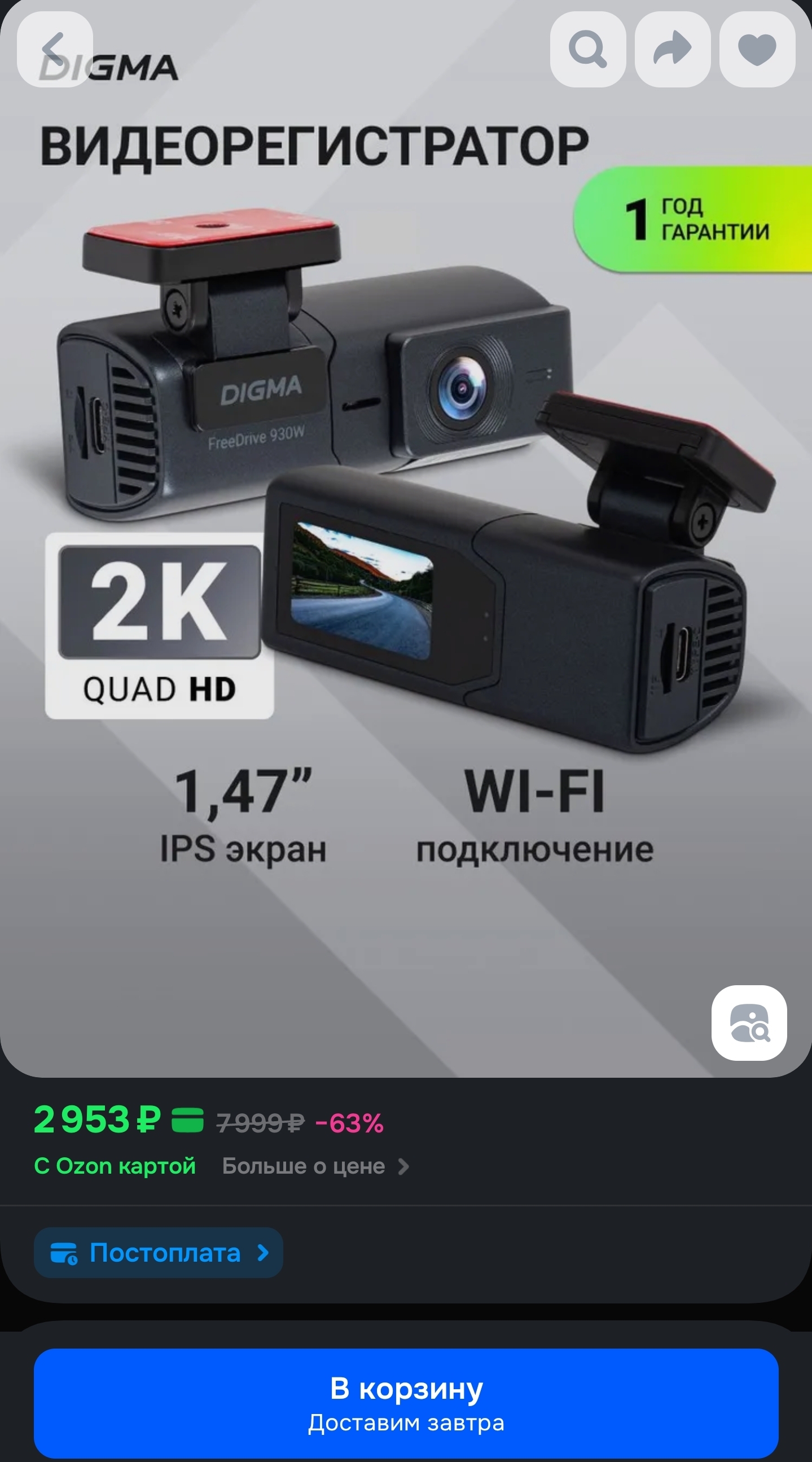Go back using the top-left arrow
812x1462 pixels.
[x=55, y=50]
